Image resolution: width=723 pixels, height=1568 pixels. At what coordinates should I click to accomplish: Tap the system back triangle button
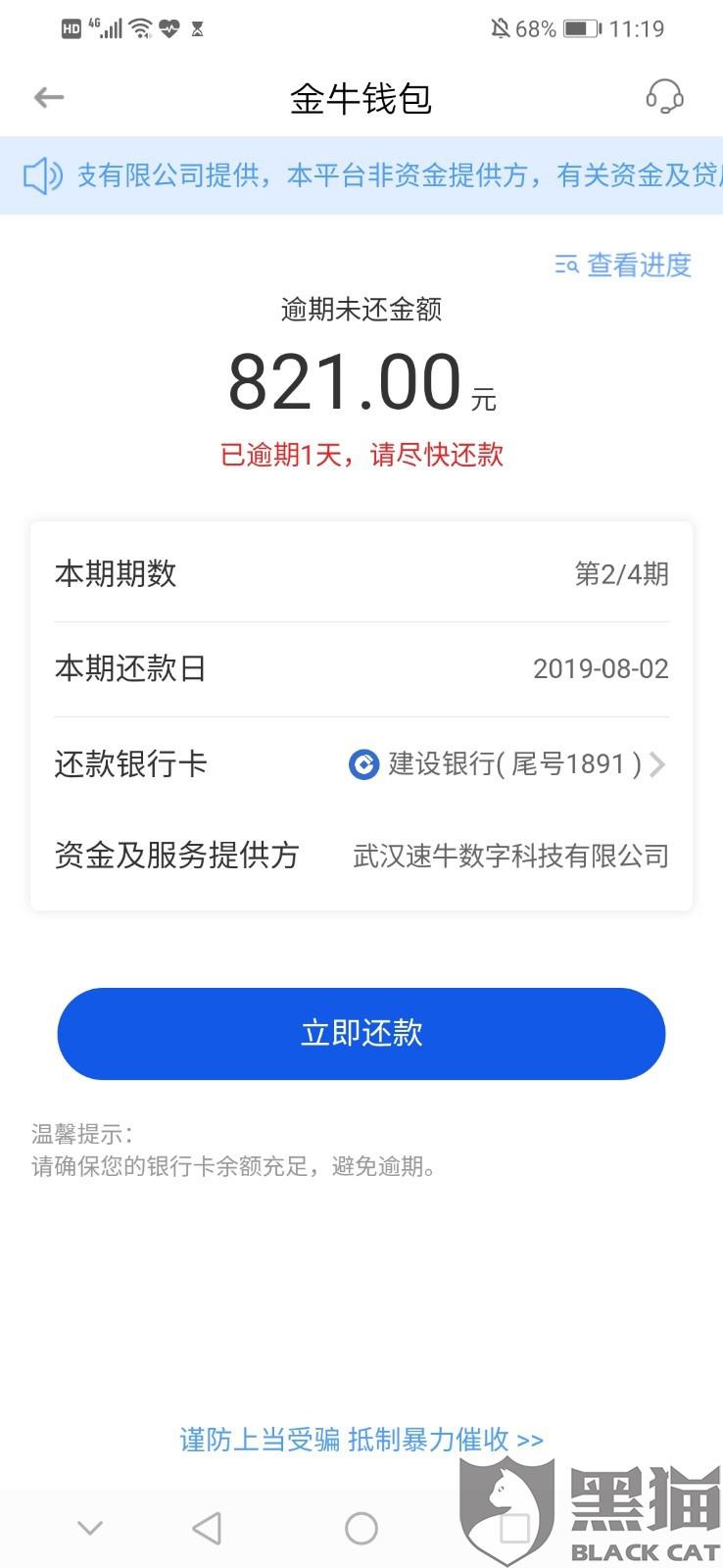pyautogui.click(x=207, y=1528)
